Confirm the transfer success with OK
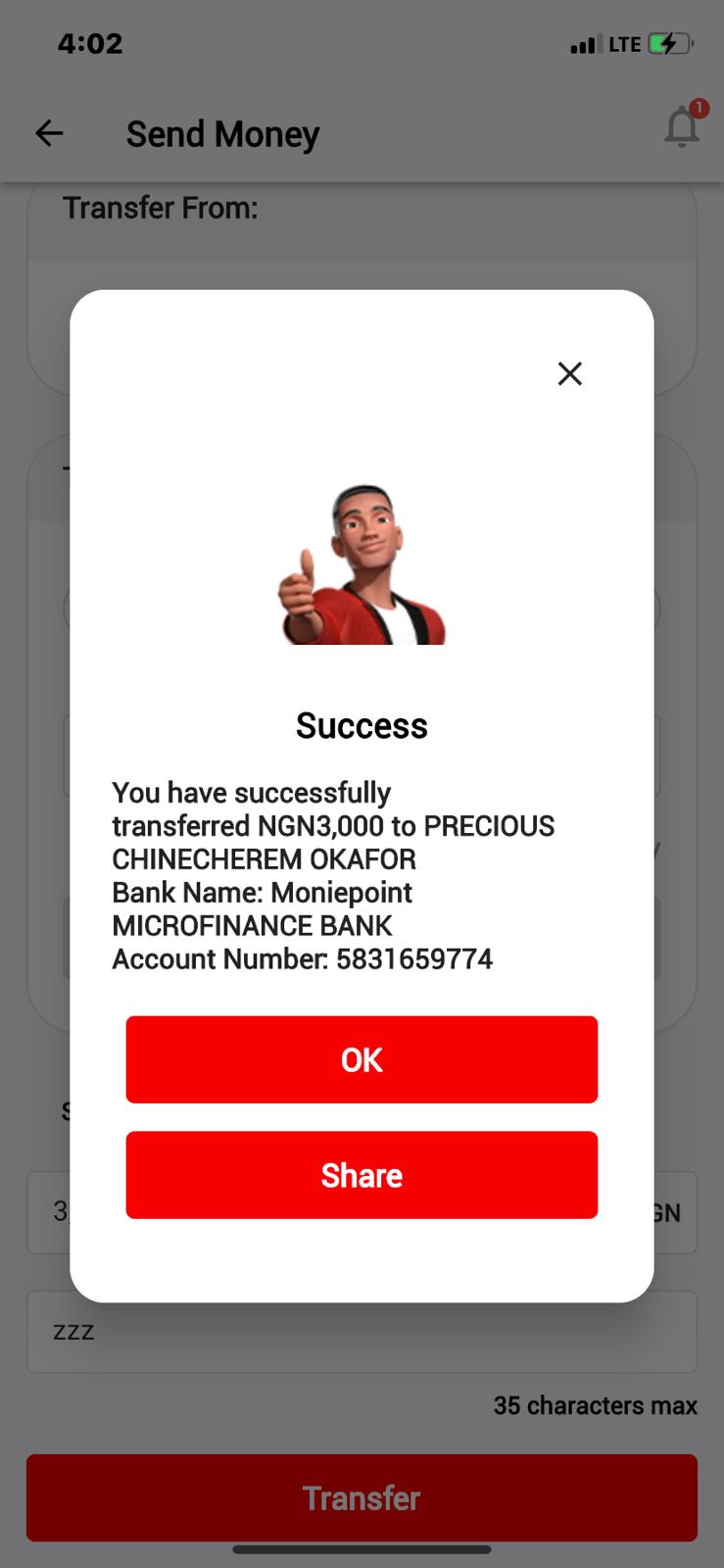This screenshot has width=724, height=1568. tap(362, 1059)
